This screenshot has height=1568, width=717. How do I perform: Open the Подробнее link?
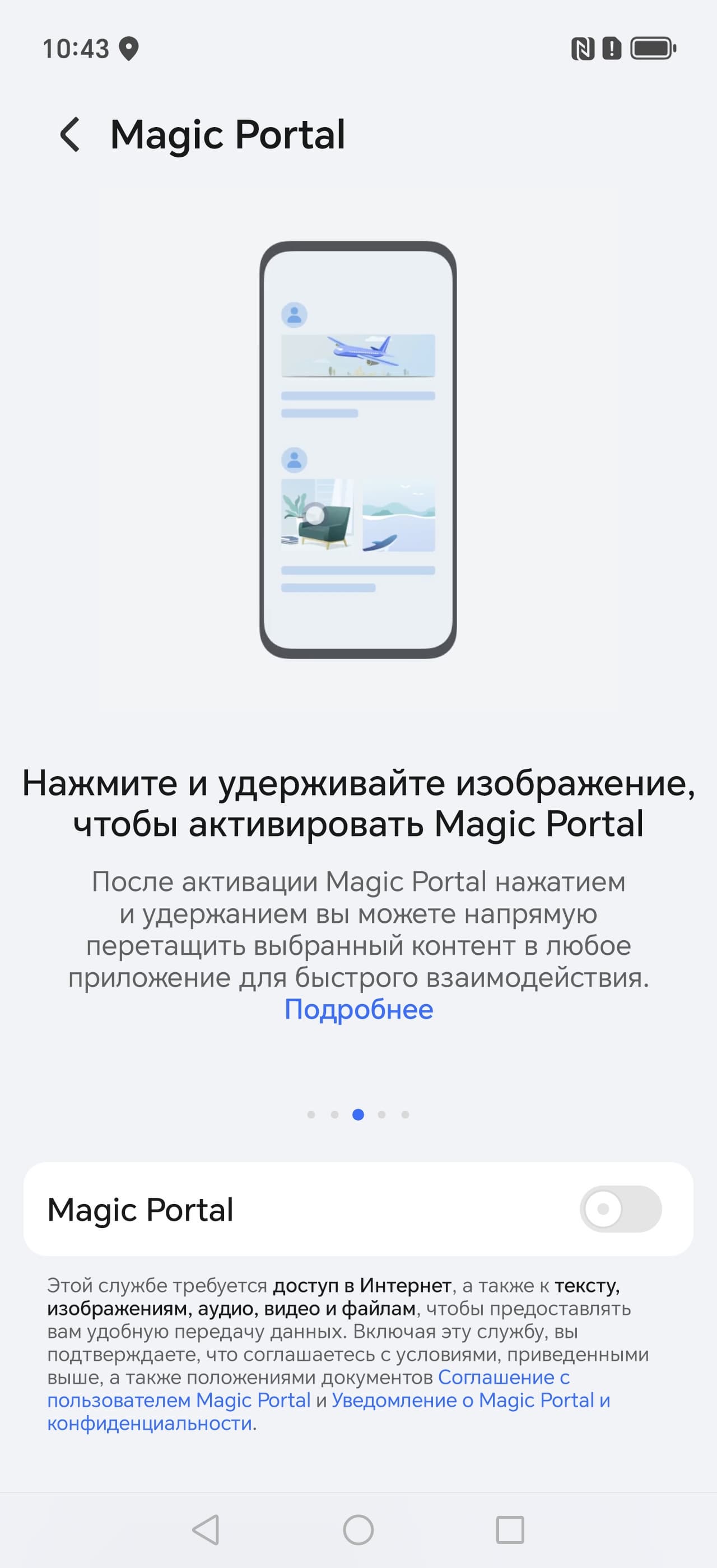coord(358,1010)
